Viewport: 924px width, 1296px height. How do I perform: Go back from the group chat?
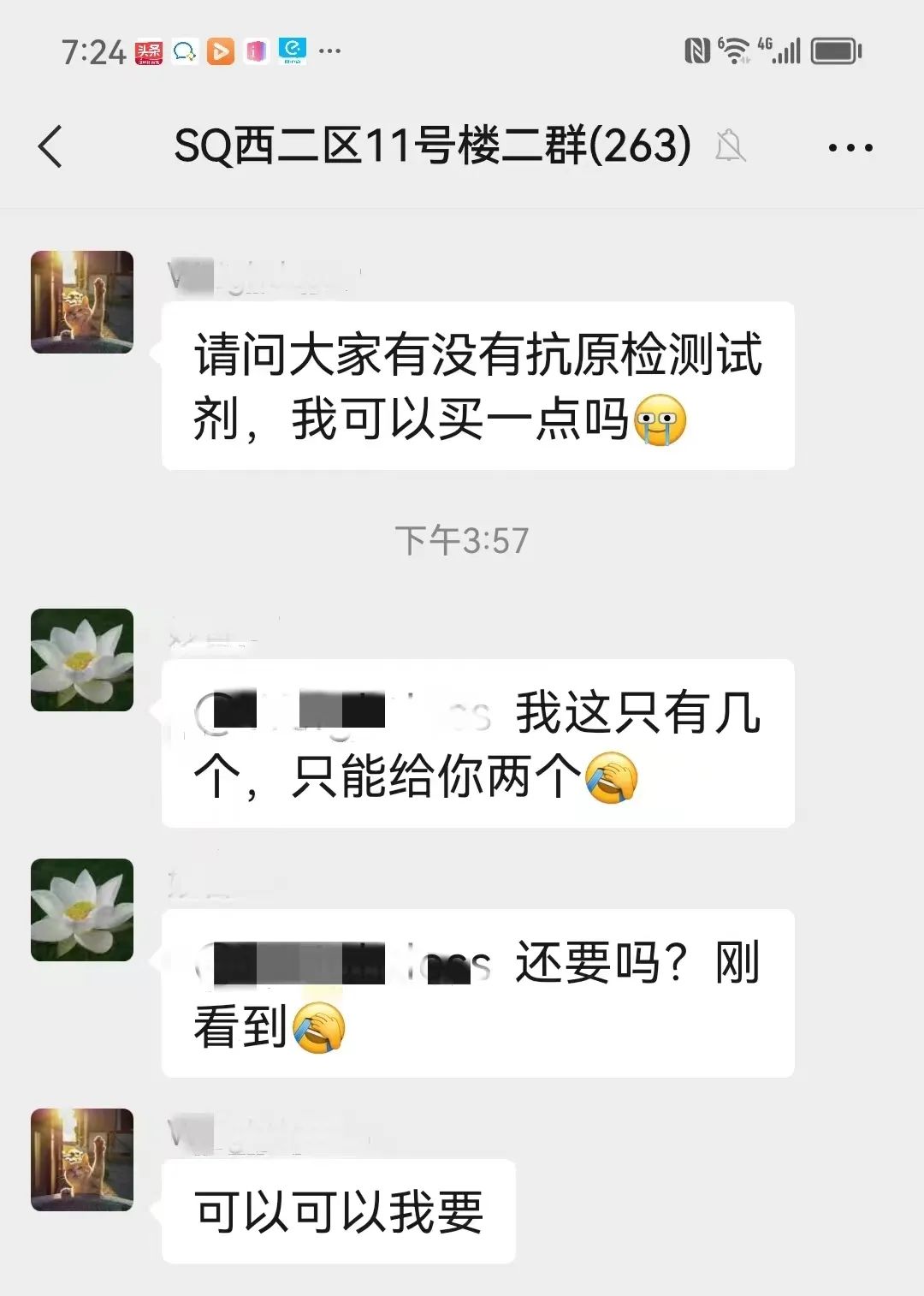tap(51, 146)
